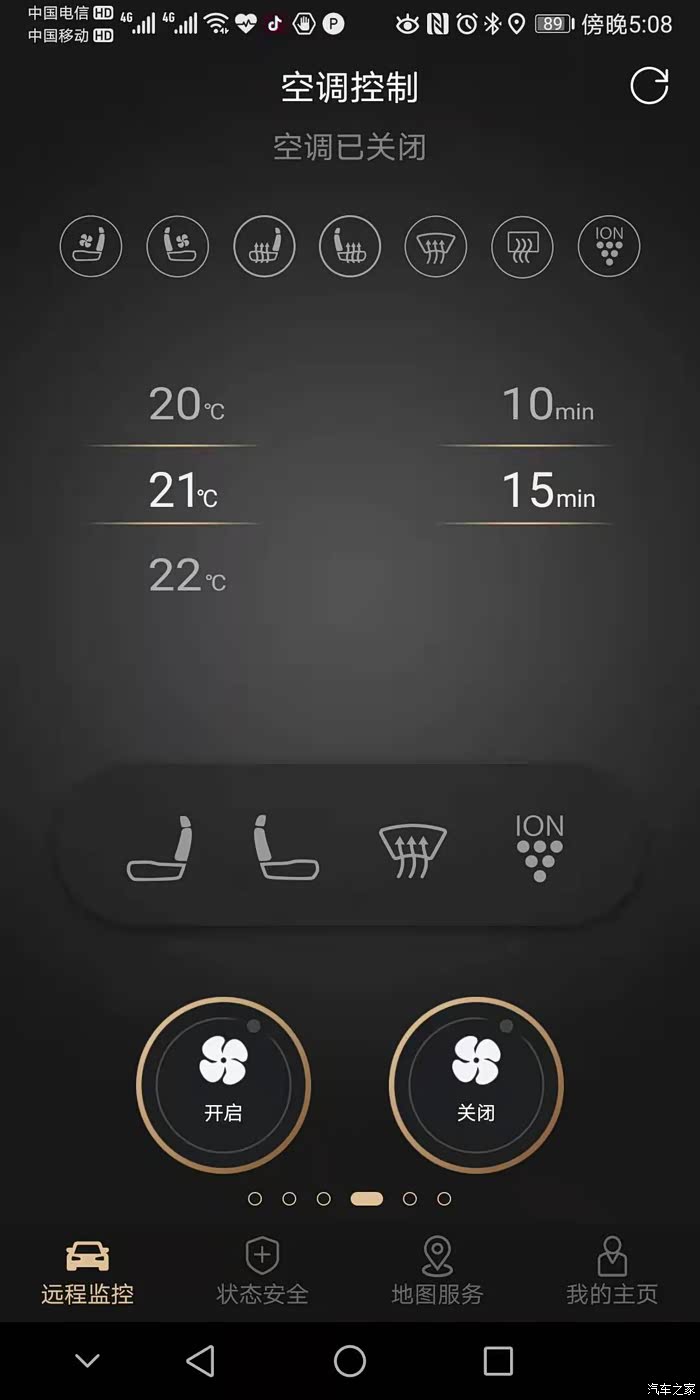The image size is (700, 1400).
Task: Tap the rear window defrost icon
Action: 522,246
